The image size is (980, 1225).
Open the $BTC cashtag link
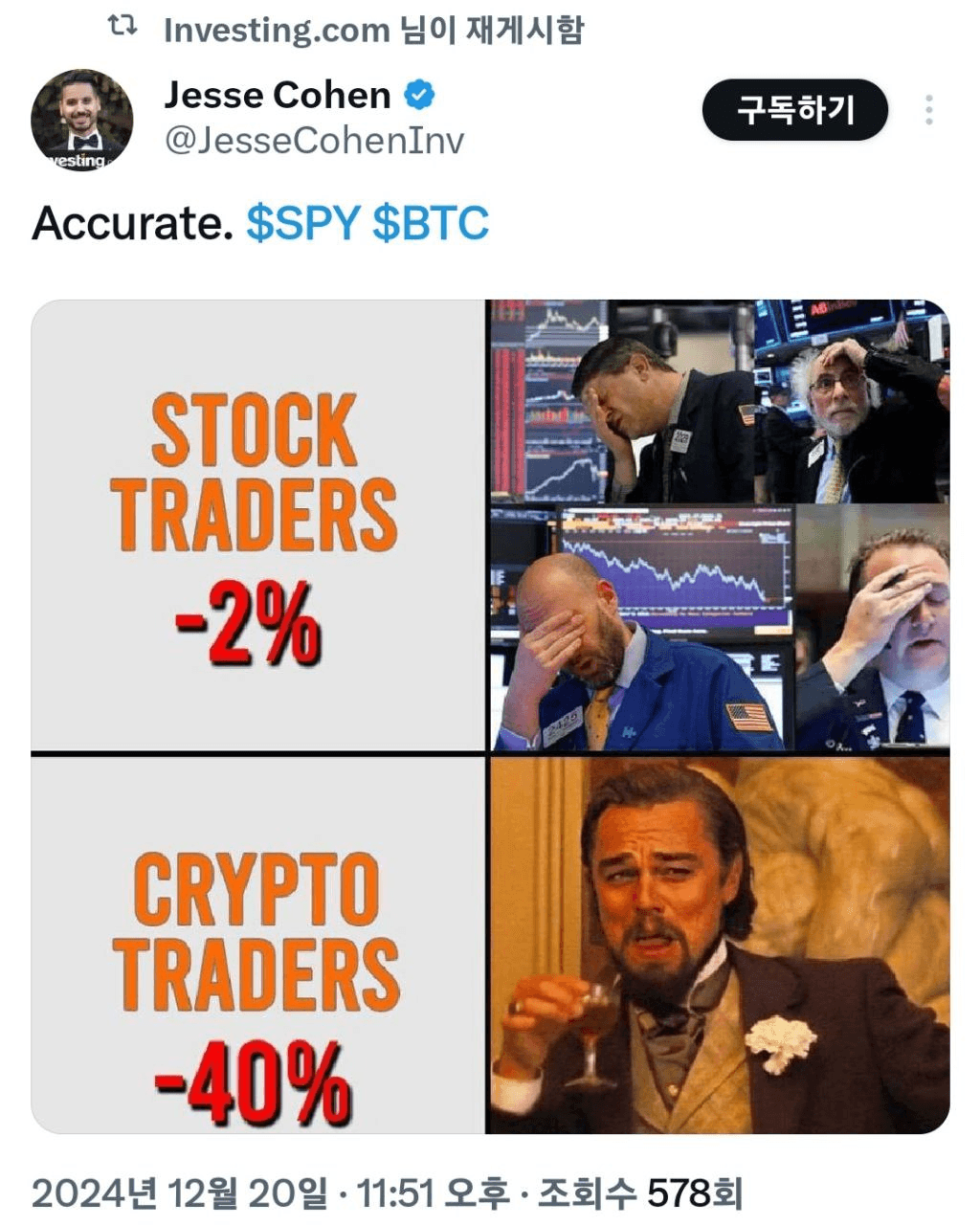pyautogui.click(x=431, y=224)
